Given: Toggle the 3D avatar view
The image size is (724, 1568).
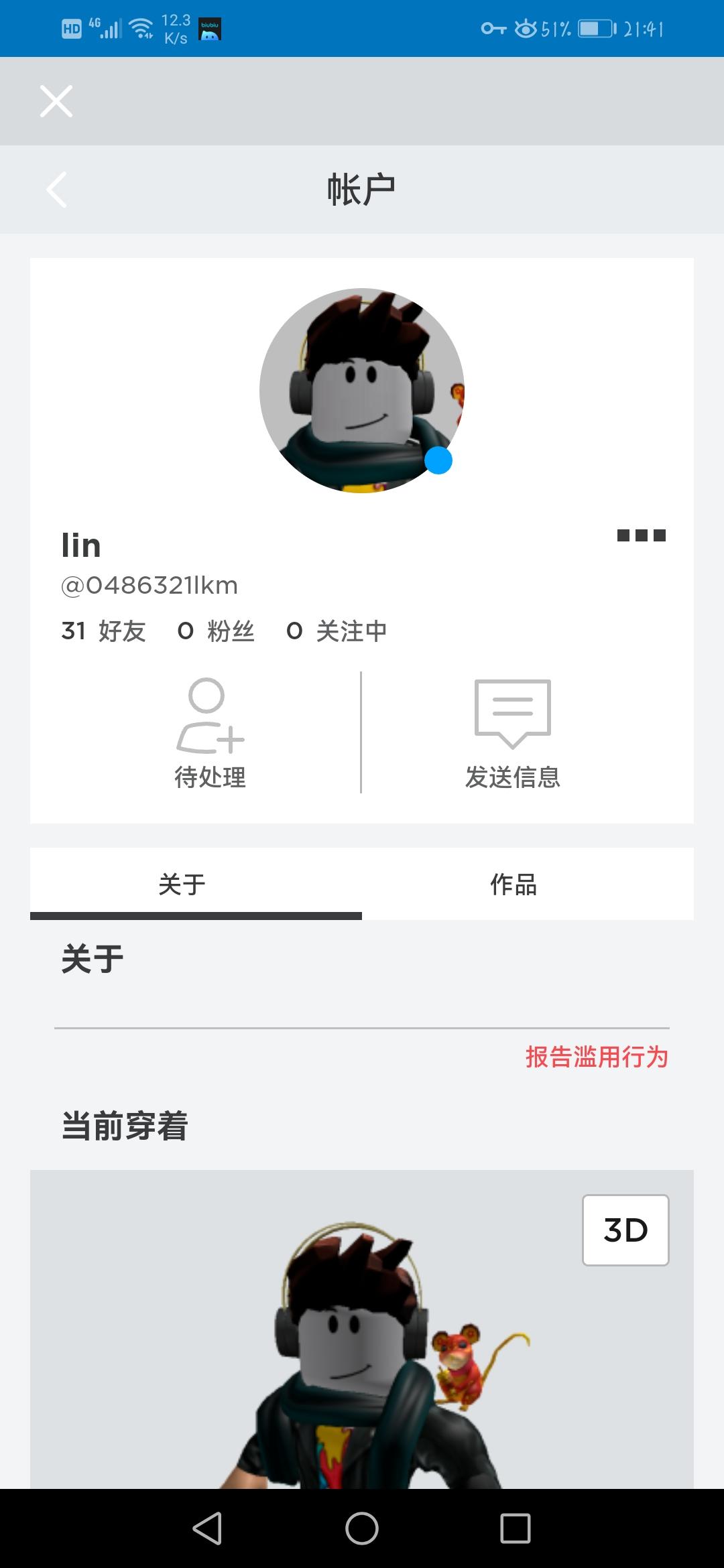Looking at the screenshot, I should [625, 1230].
